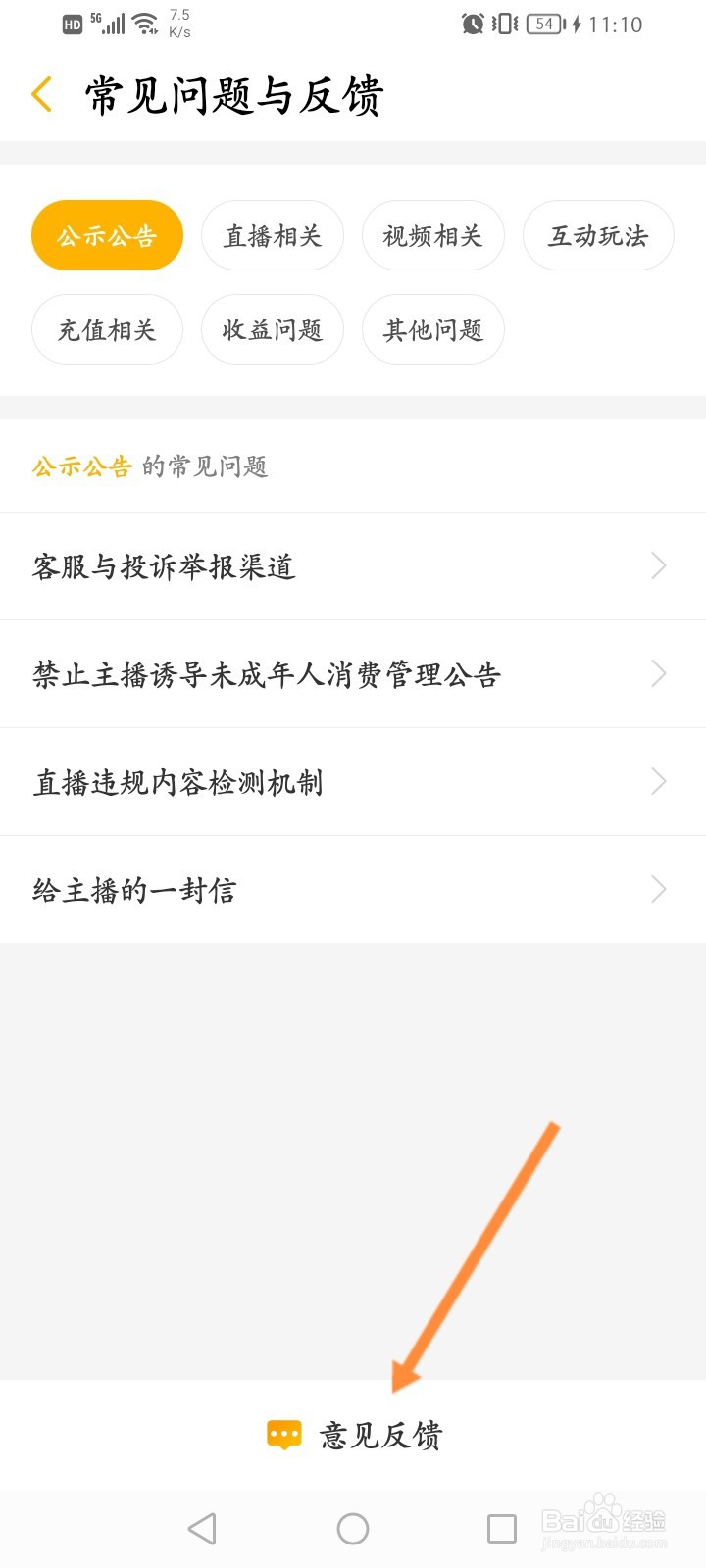The image size is (706, 1568).
Task: Tap the Wi-Fi signal icon in status bar
Action: coord(143,22)
